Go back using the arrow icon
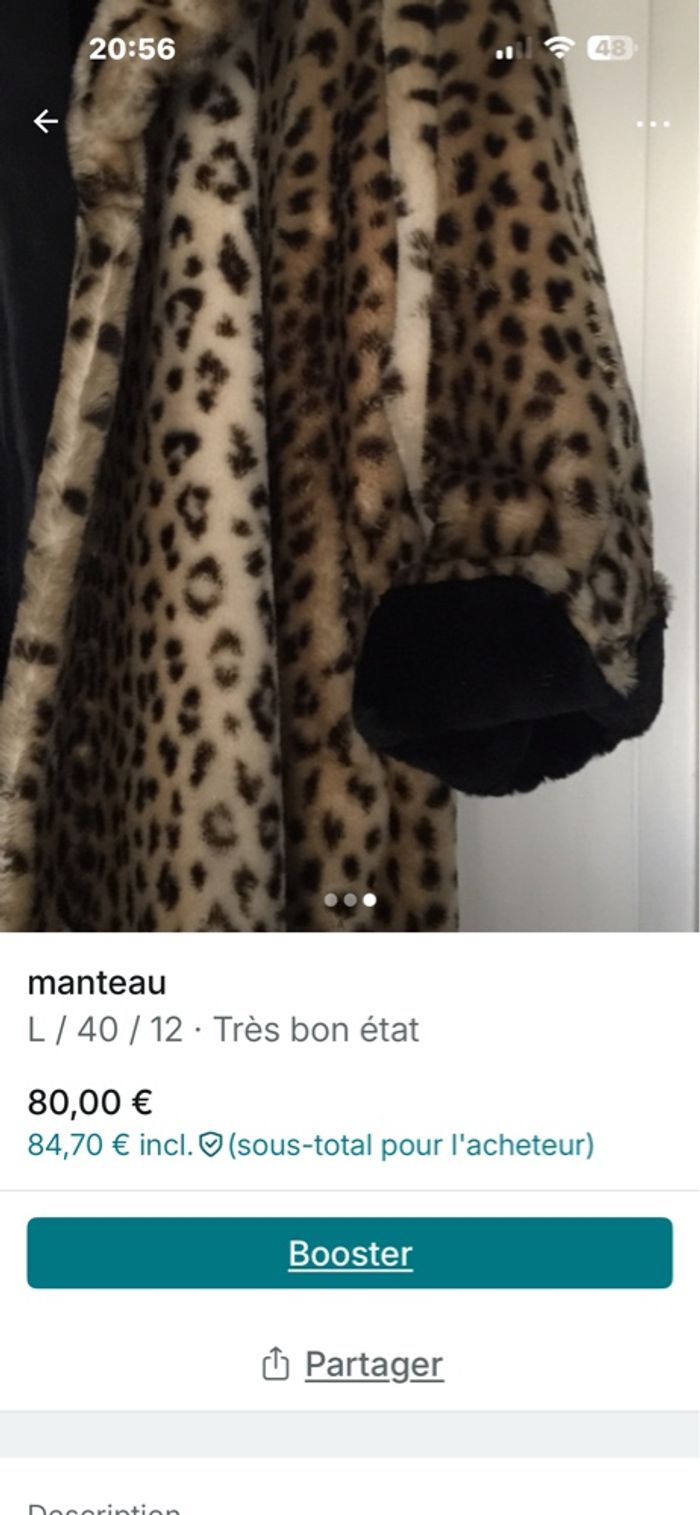 click(46, 122)
